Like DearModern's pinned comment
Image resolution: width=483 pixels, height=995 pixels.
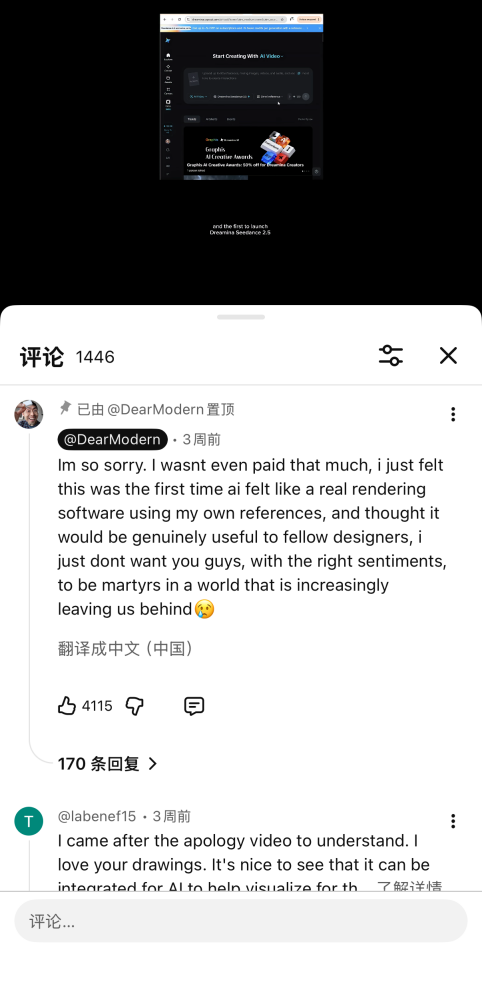tap(67, 706)
